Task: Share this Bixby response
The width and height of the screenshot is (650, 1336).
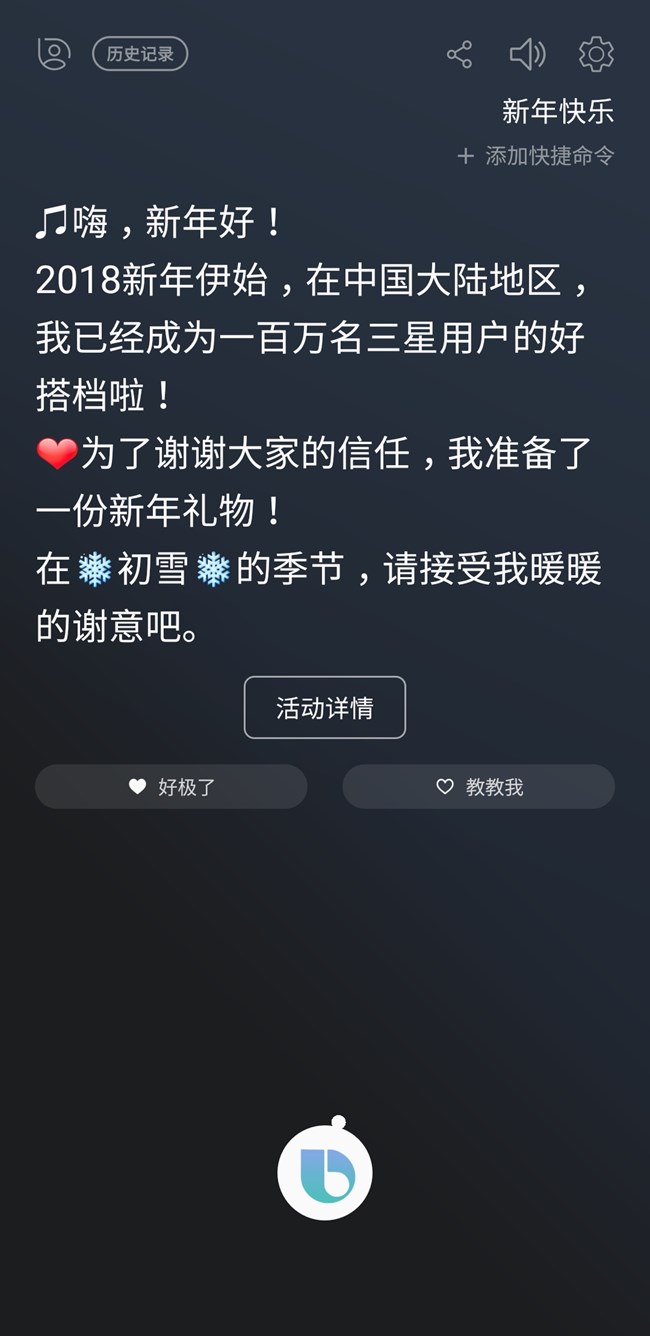Action: click(x=459, y=54)
